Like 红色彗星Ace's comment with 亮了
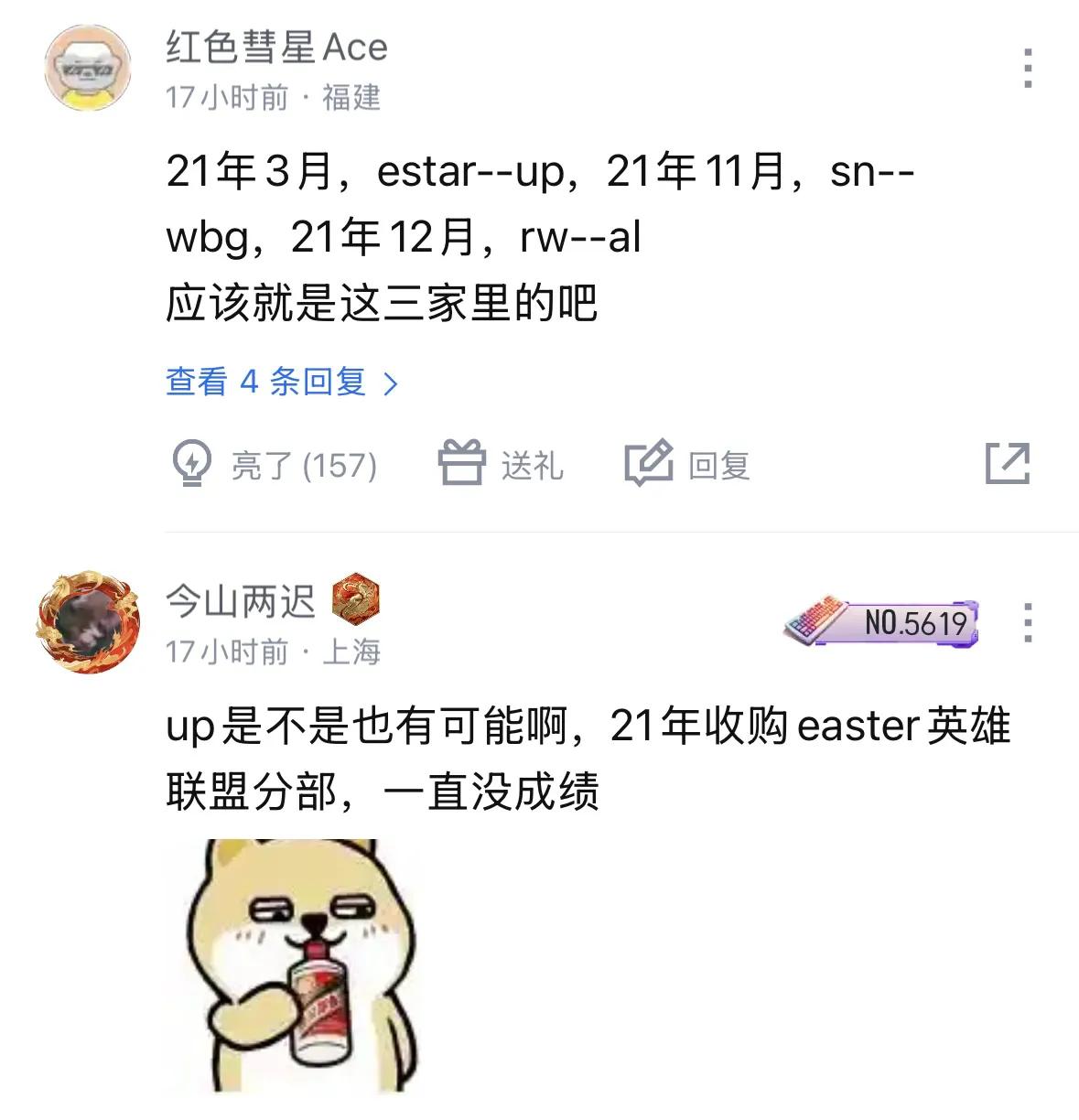Screen dimensions: 1079x1120 point(275,465)
